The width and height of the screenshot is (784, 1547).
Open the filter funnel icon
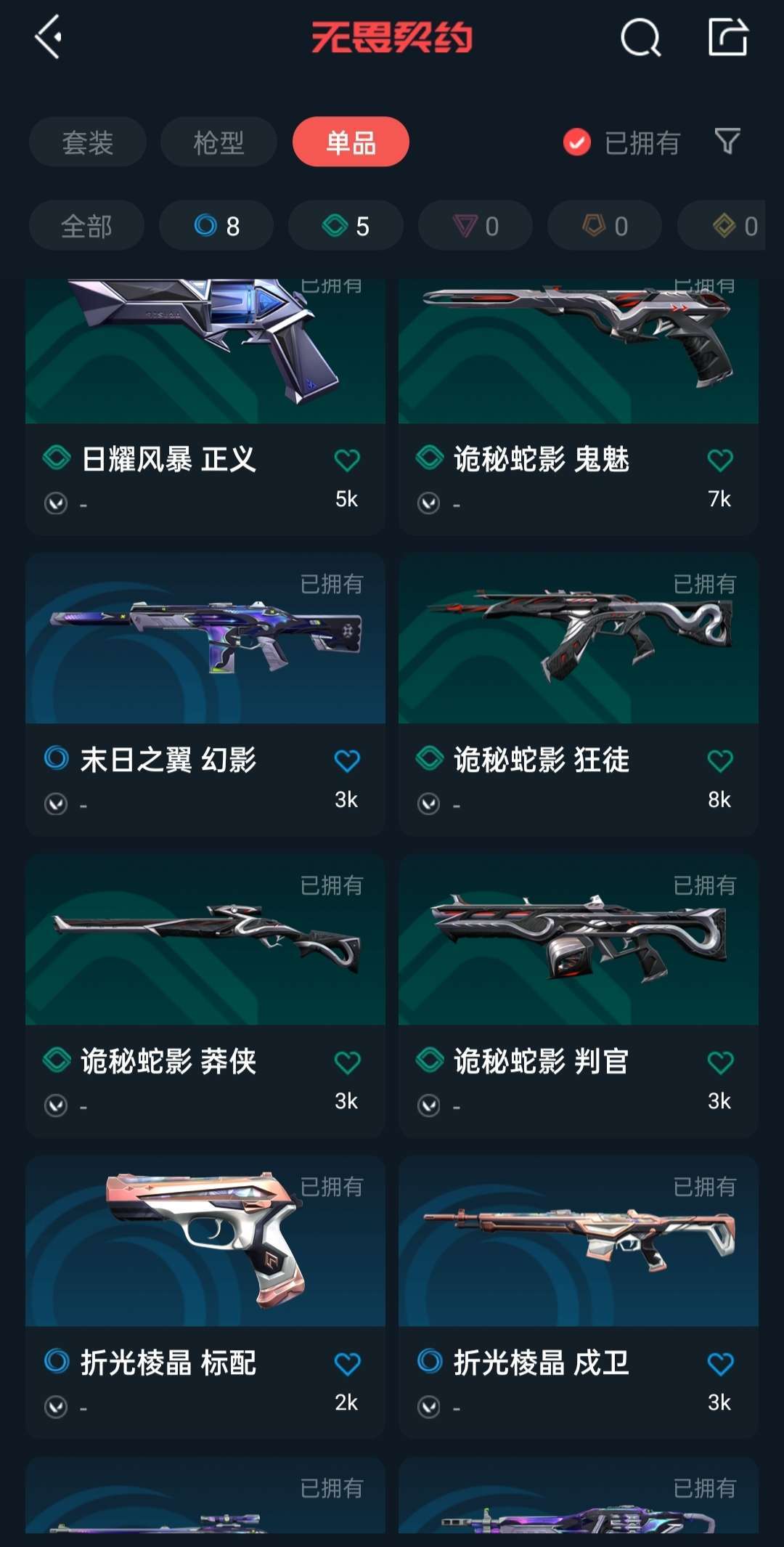727,142
